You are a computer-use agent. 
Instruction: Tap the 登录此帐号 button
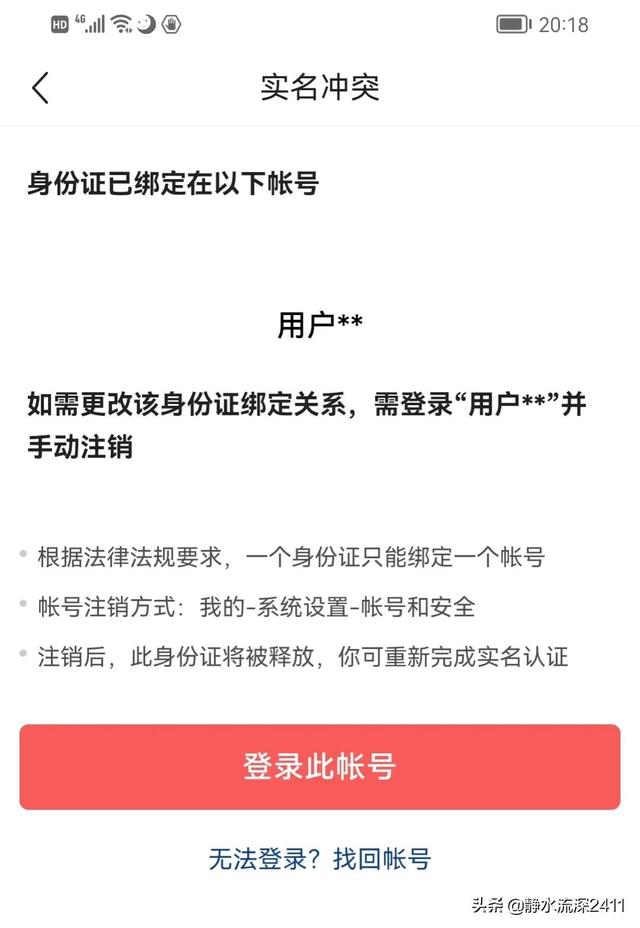(x=320, y=767)
